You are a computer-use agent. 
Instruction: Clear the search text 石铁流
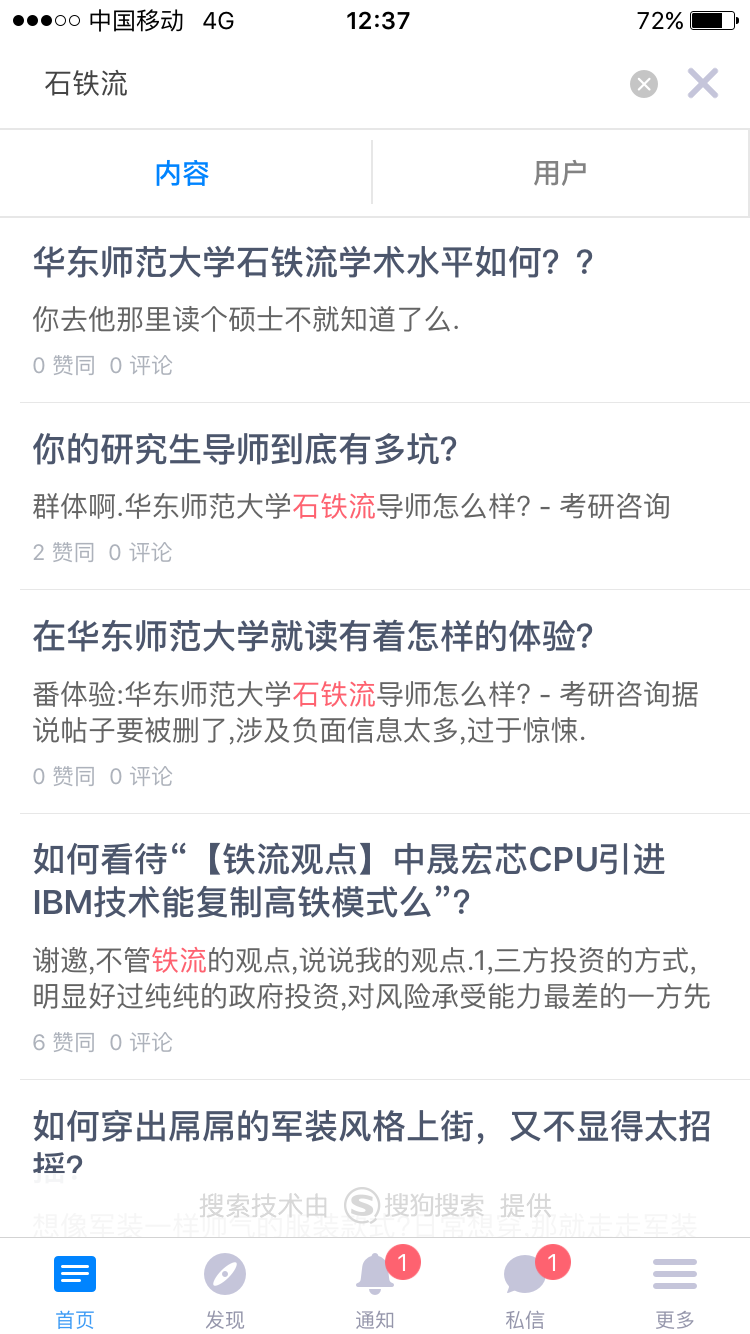tap(644, 84)
